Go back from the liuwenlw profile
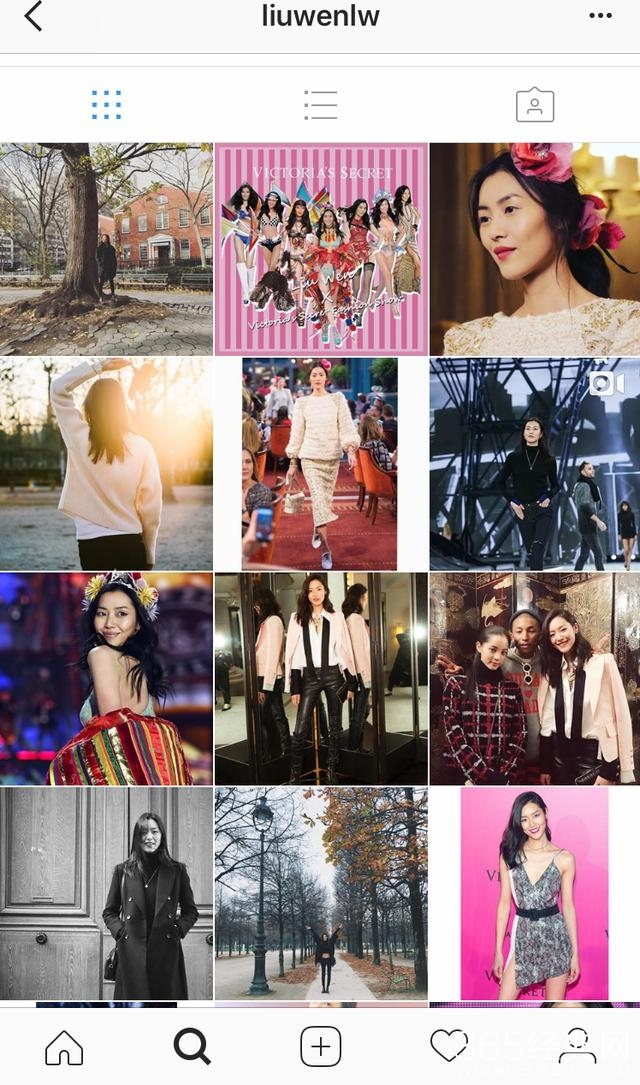Screen dimensions: 640x1085 pos(34,17)
